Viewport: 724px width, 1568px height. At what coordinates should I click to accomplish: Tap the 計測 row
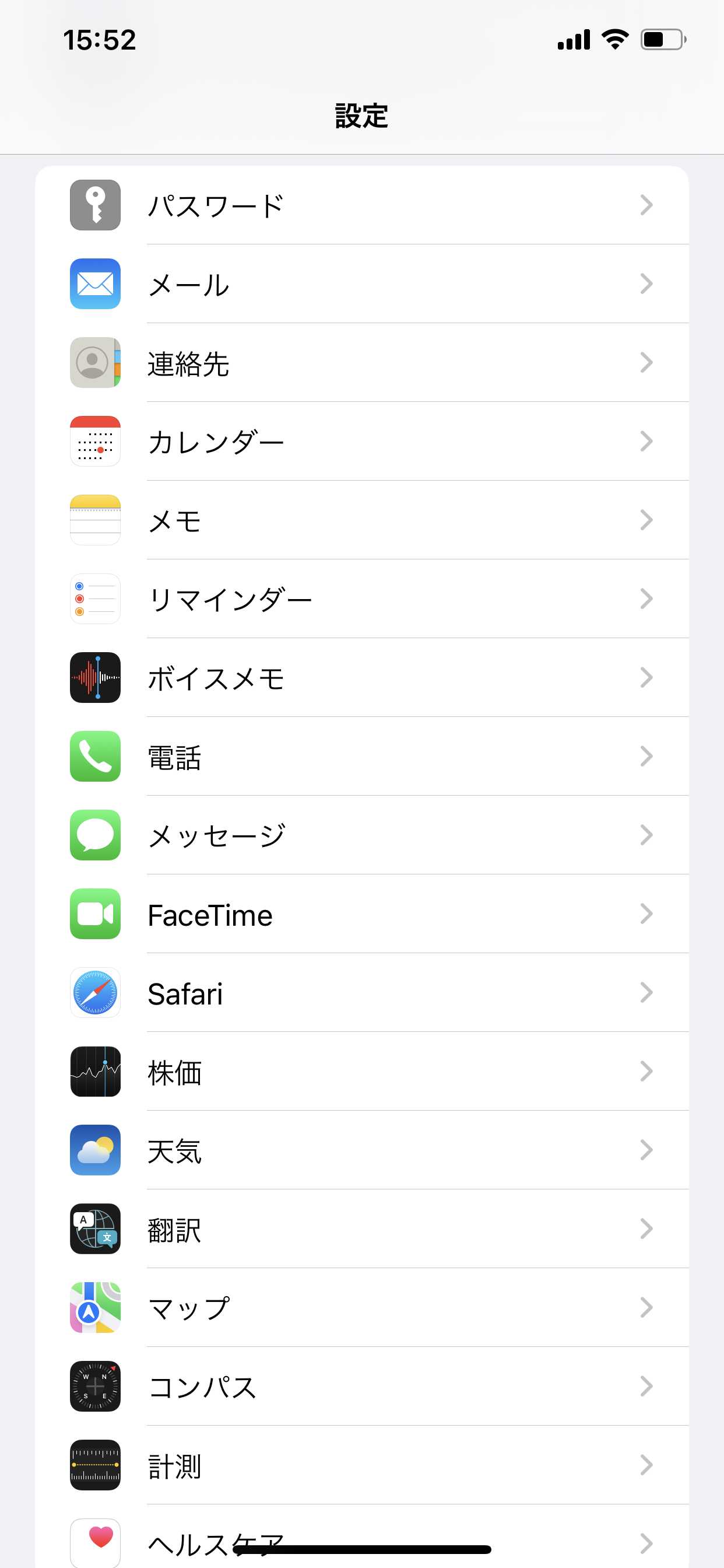click(x=362, y=1465)
